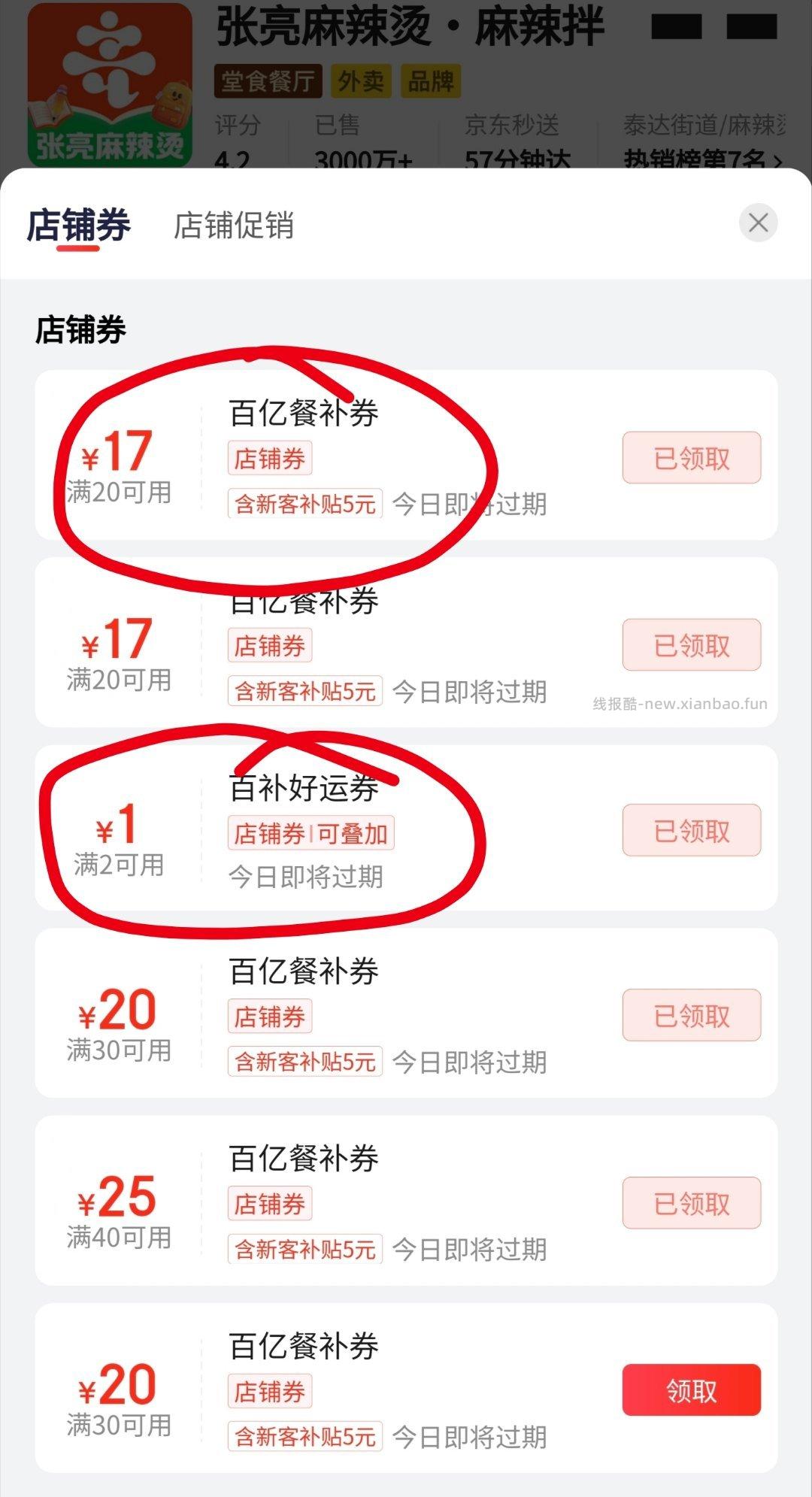Tap 已领取 on the first ¥17 coupon
Viewport: 812px width, 1497px height.
[x=691, y=457]
